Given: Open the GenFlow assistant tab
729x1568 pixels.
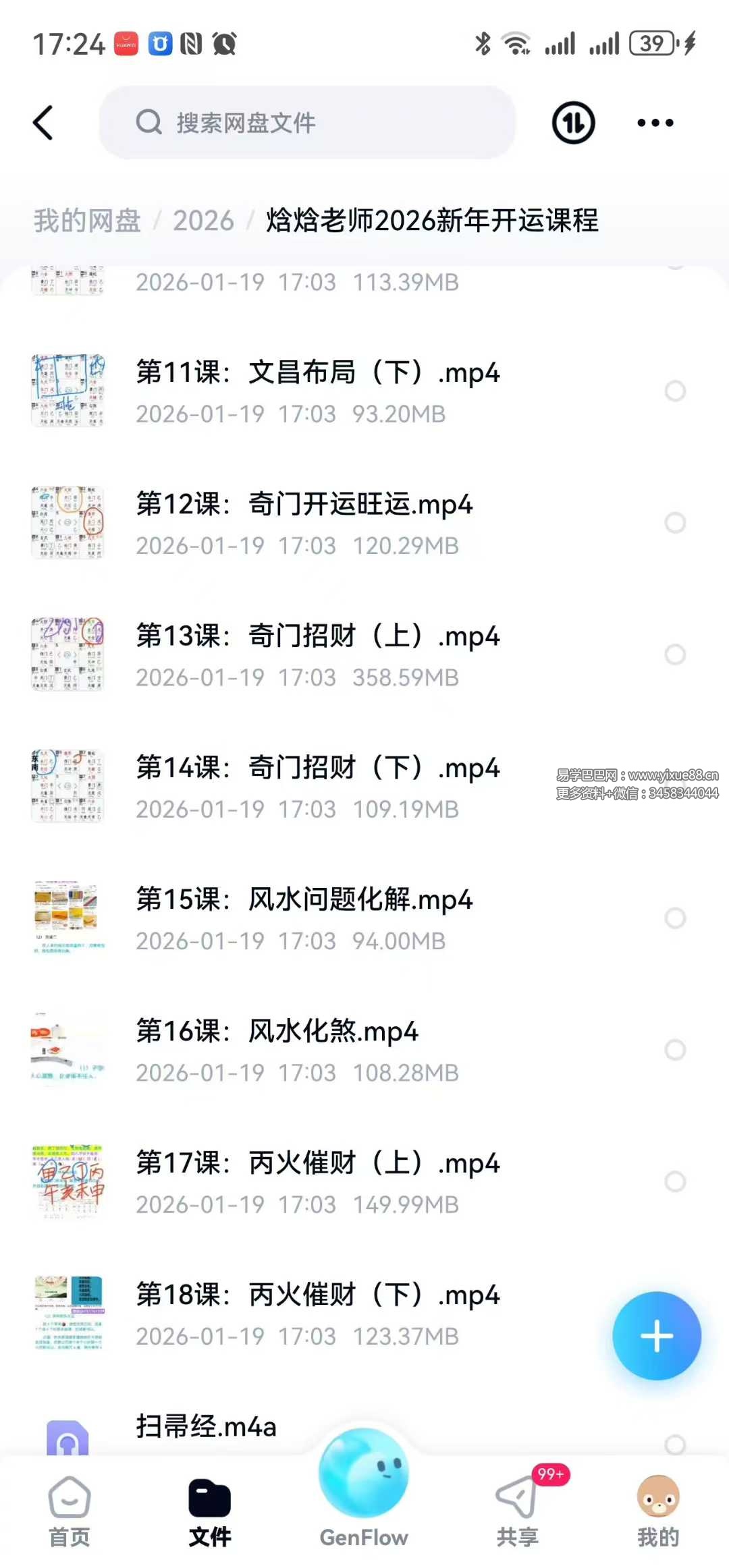Looking at the screenshot, I should click(364, 1491).
